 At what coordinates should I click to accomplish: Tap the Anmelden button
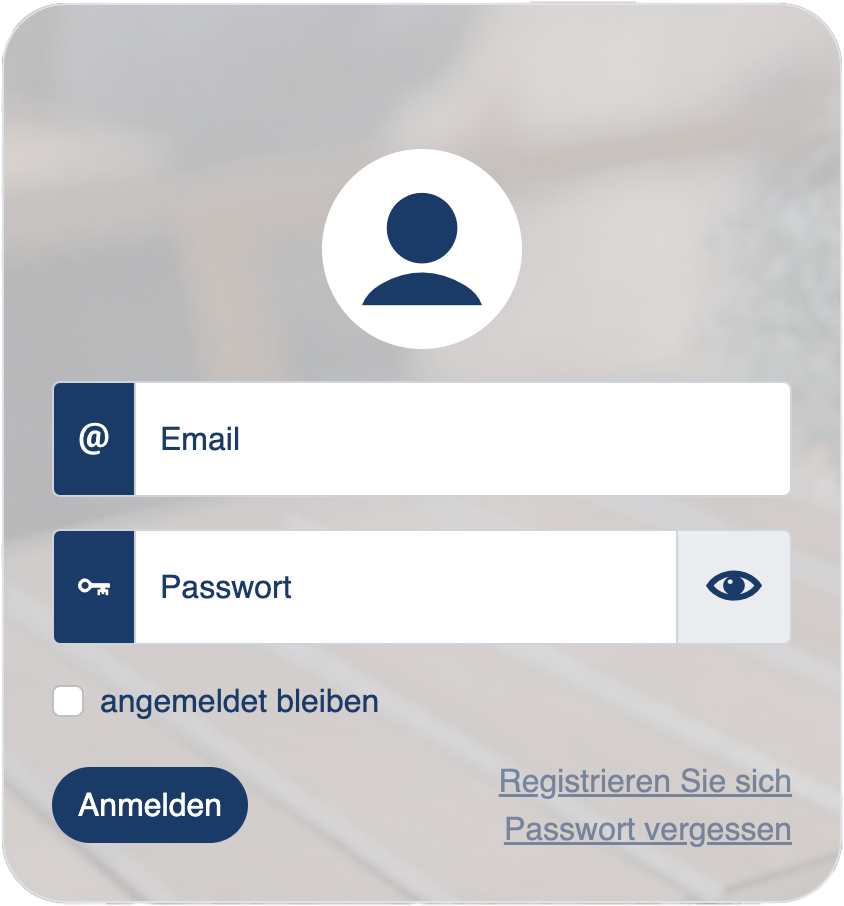tap(150, 805)
